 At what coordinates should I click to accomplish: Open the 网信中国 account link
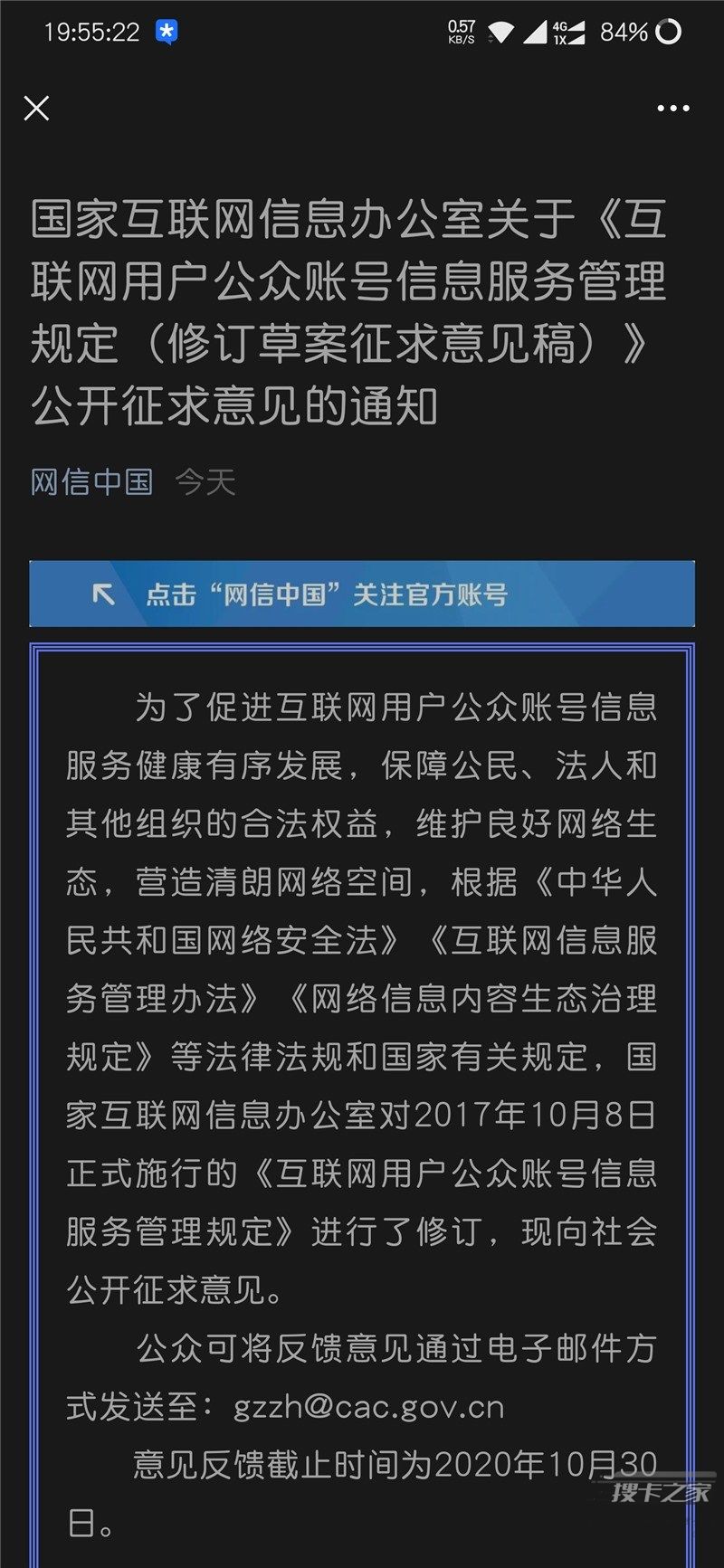pyautogui.click(x=91, y=481)
